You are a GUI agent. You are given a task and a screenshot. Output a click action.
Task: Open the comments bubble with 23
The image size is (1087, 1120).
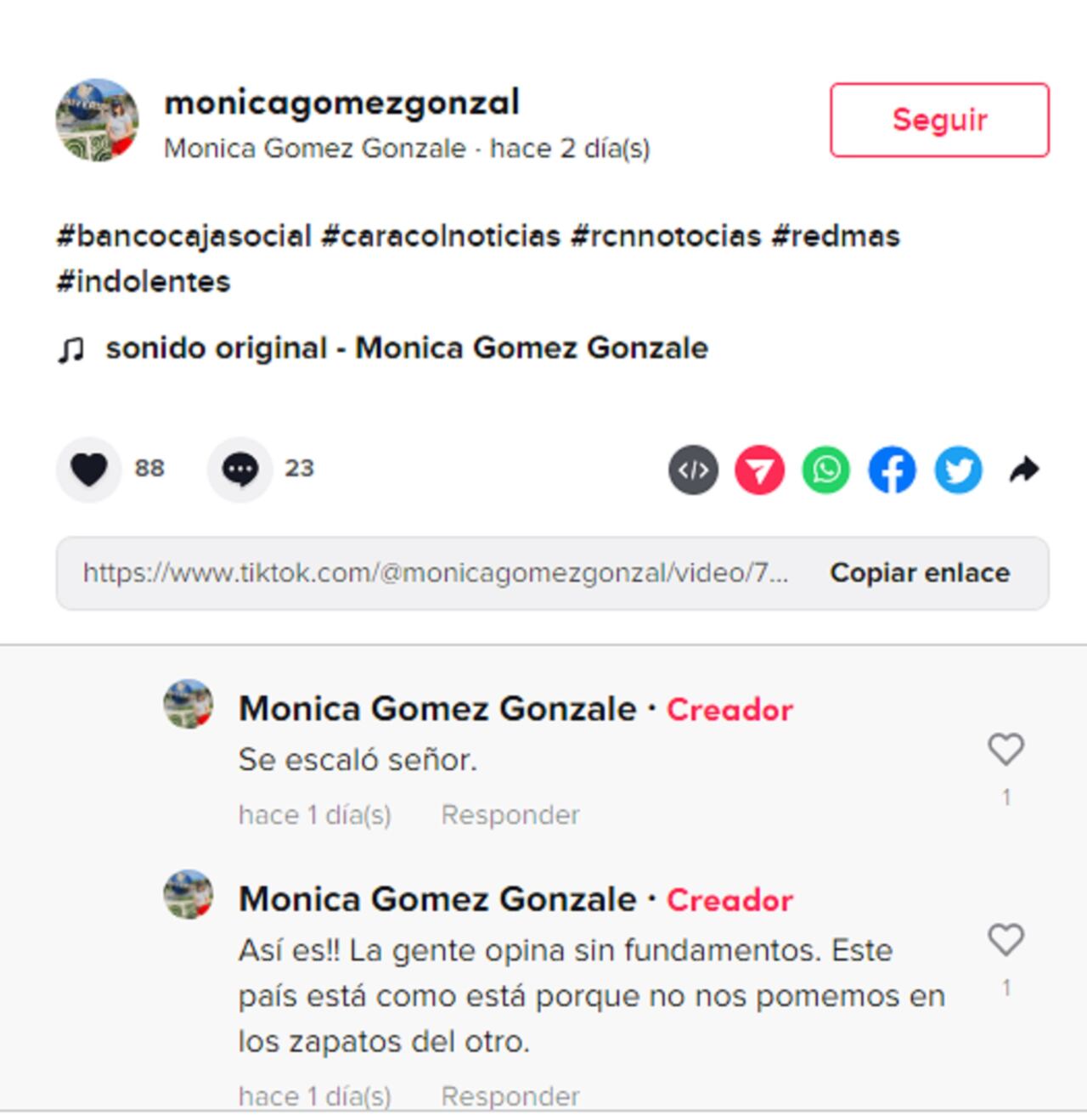click(240, 469)
